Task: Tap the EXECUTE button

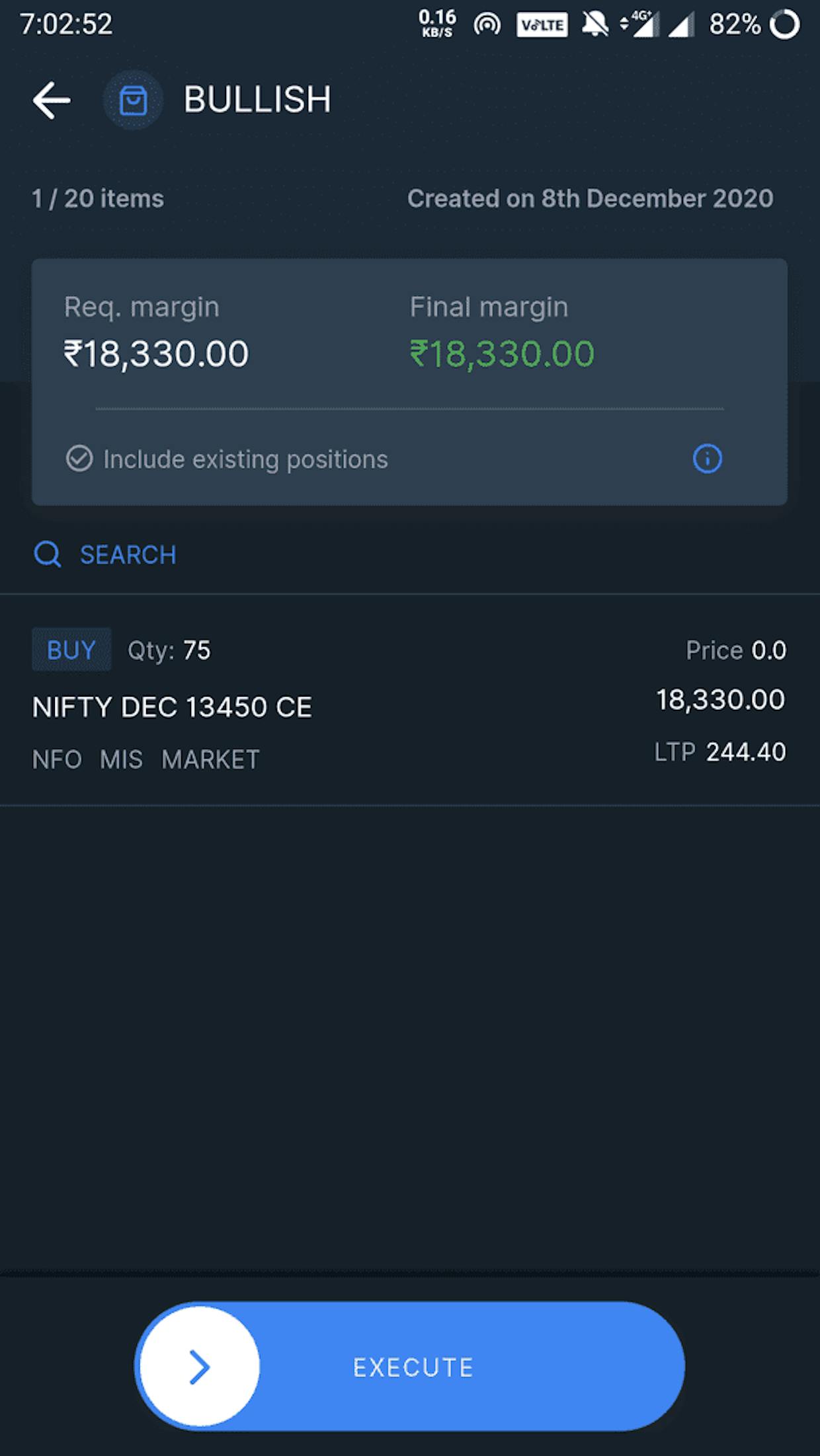Action: (410, 1366)
